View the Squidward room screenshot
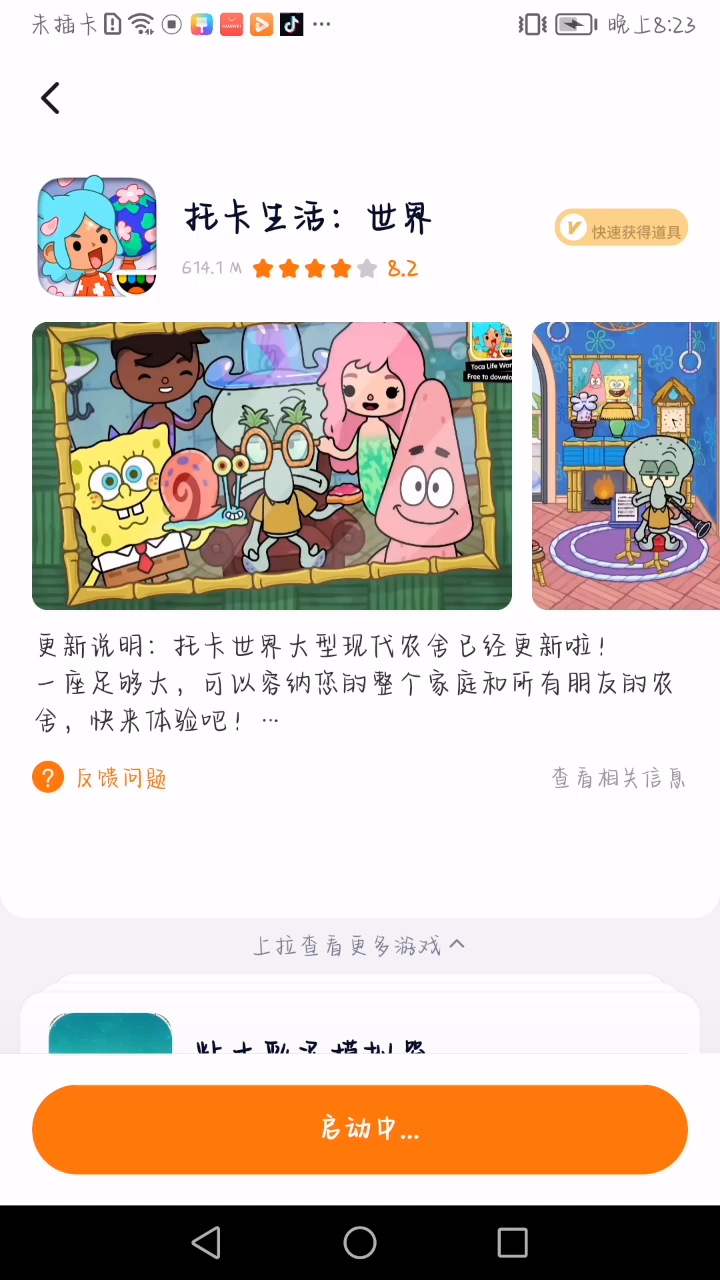This screenshot has height=1280, width=720. point(626,466)
